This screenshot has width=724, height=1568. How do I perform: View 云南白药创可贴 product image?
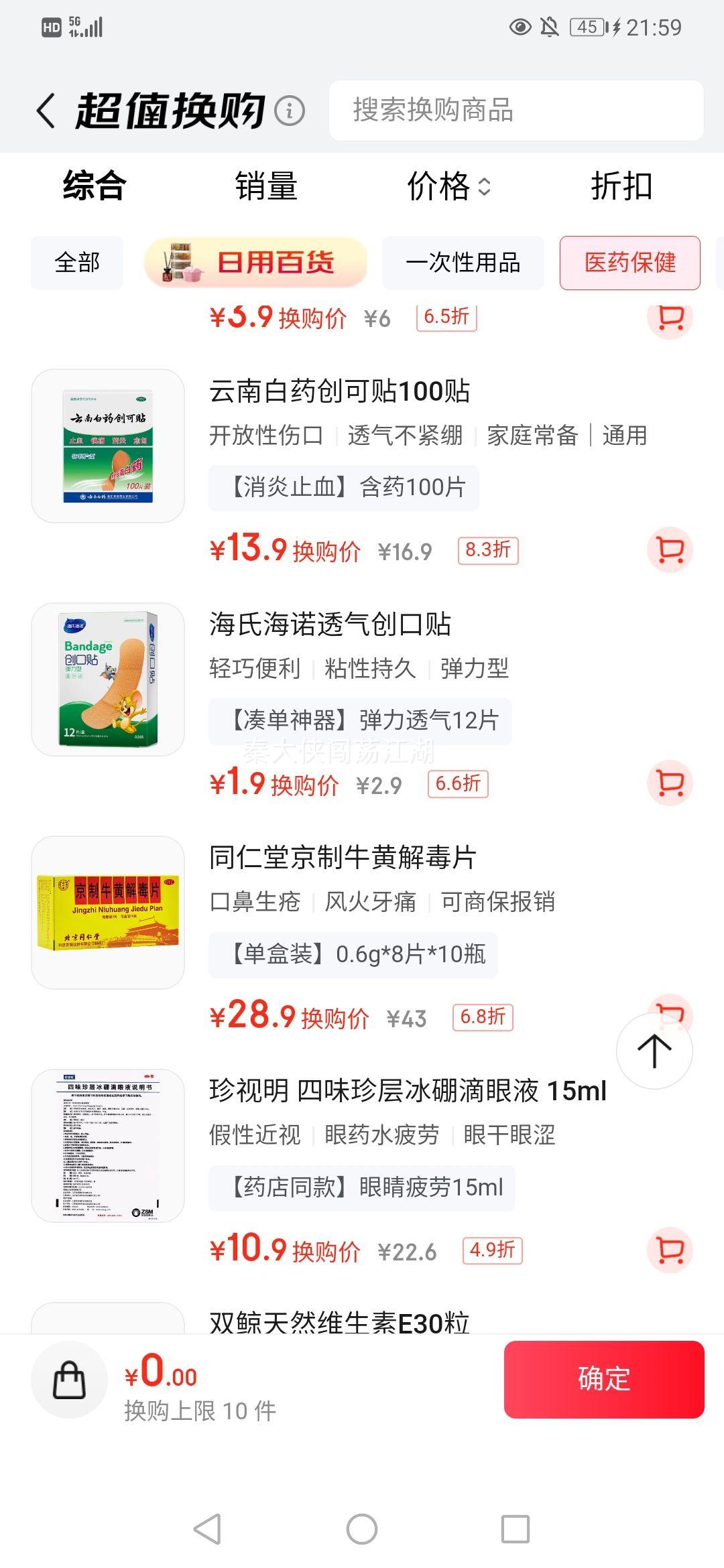click(108, 446)
